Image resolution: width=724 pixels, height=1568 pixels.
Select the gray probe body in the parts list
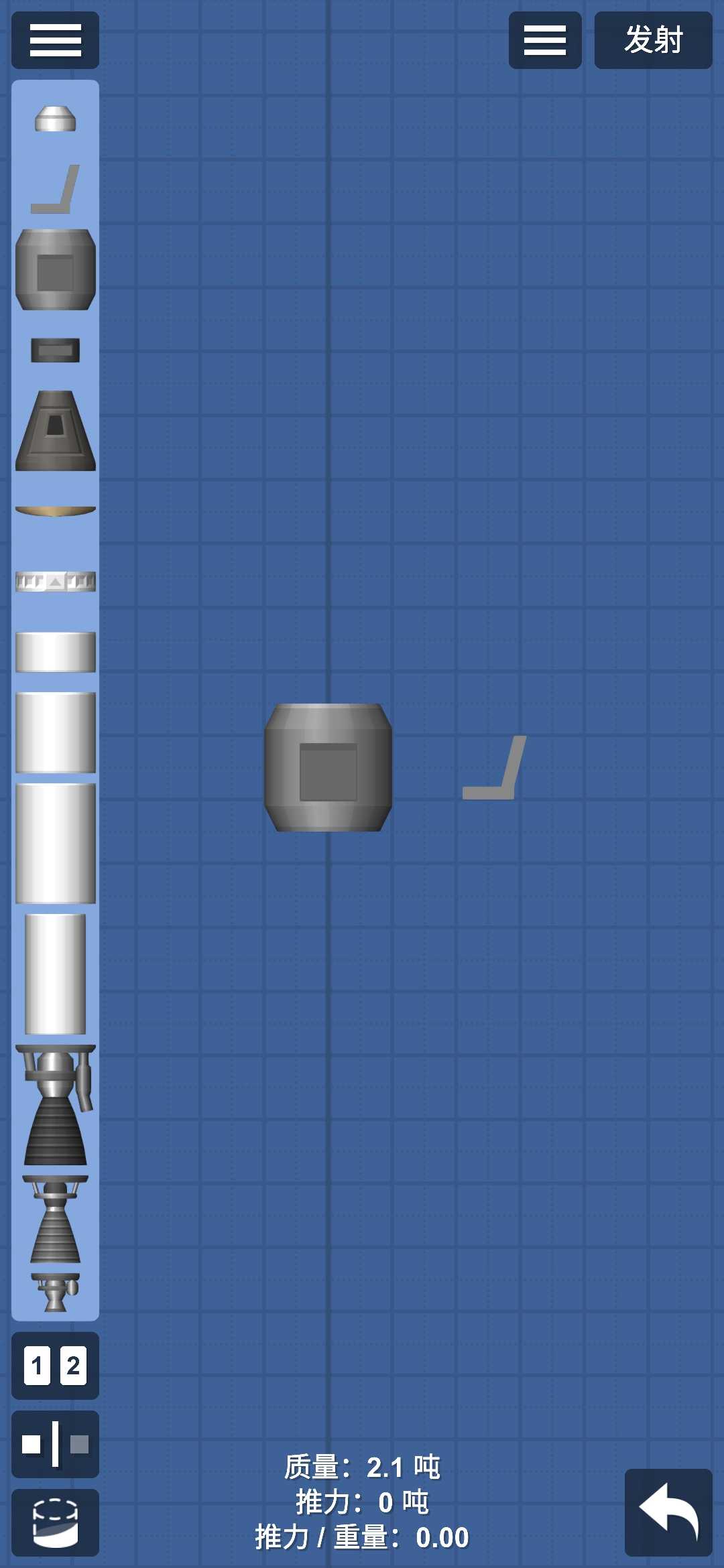55,269
